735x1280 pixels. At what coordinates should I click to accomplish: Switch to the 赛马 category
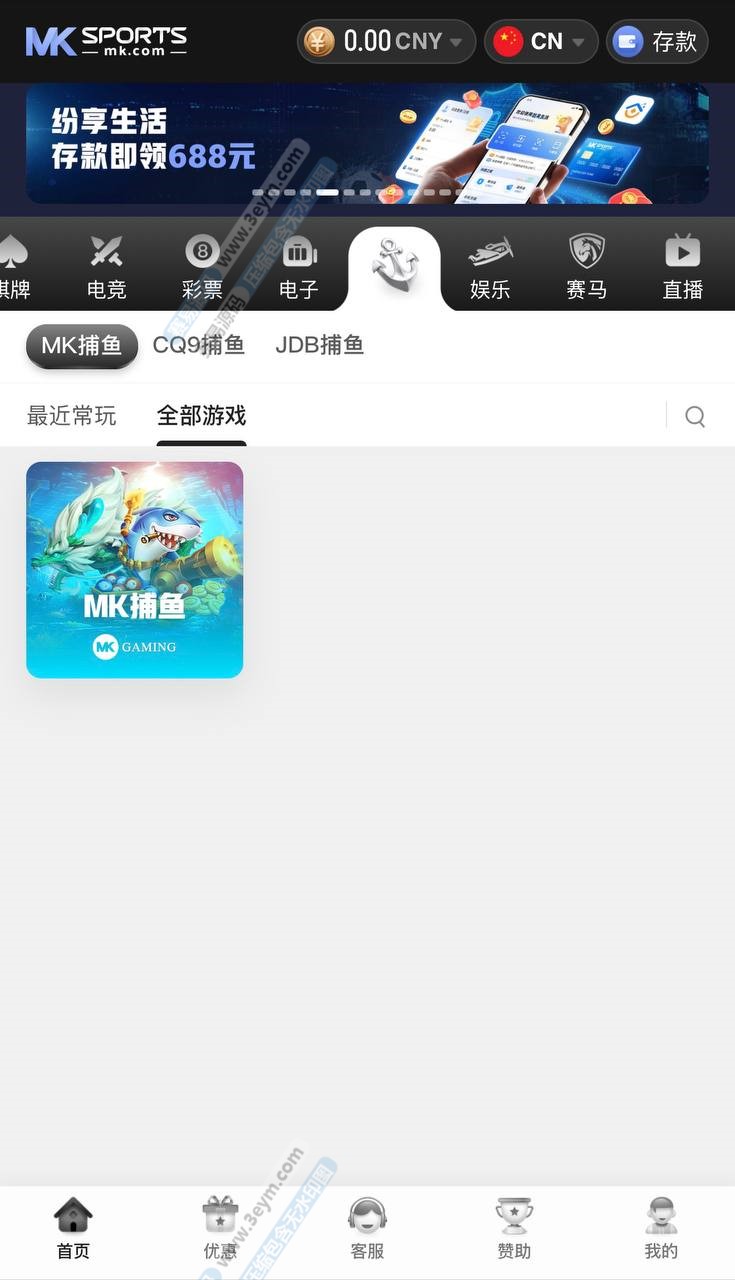[x=586, y=267]
